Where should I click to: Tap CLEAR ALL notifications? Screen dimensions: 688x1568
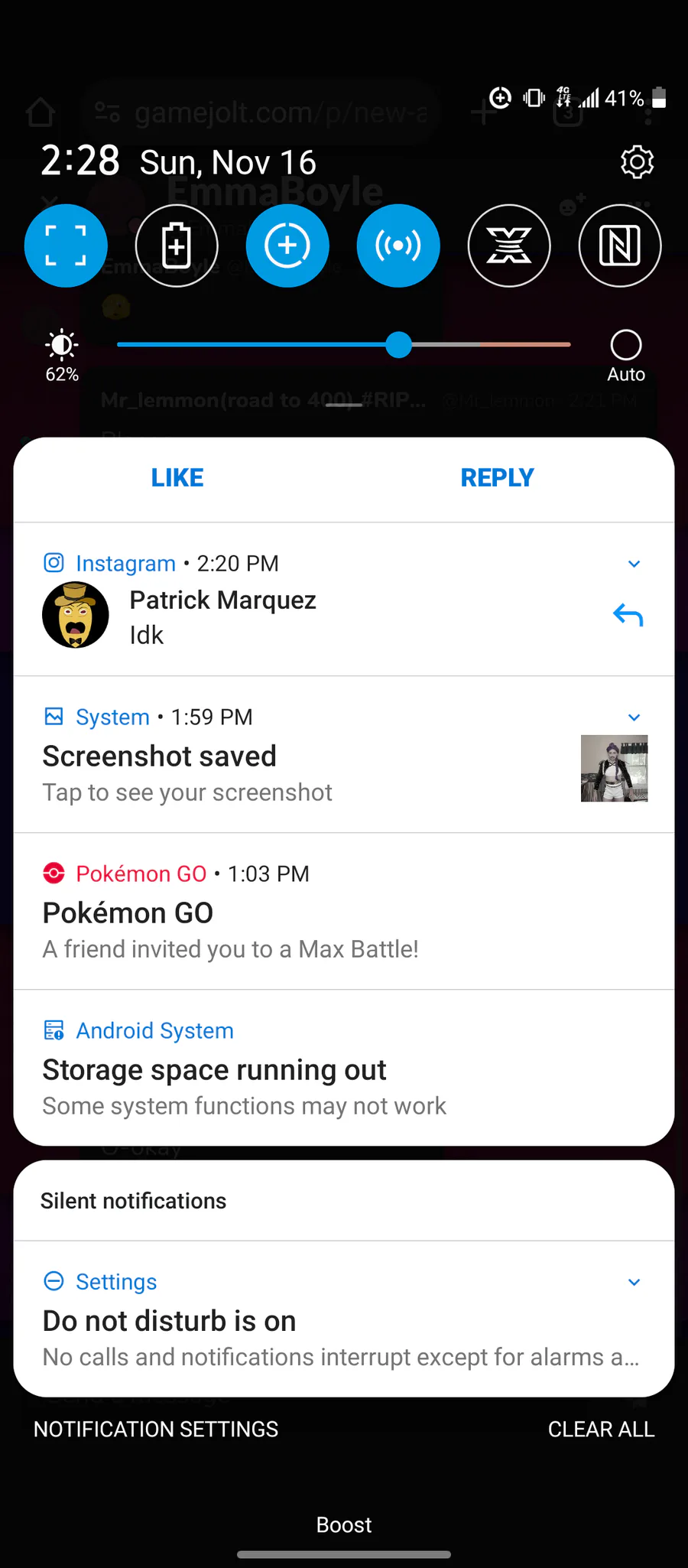601,1429
